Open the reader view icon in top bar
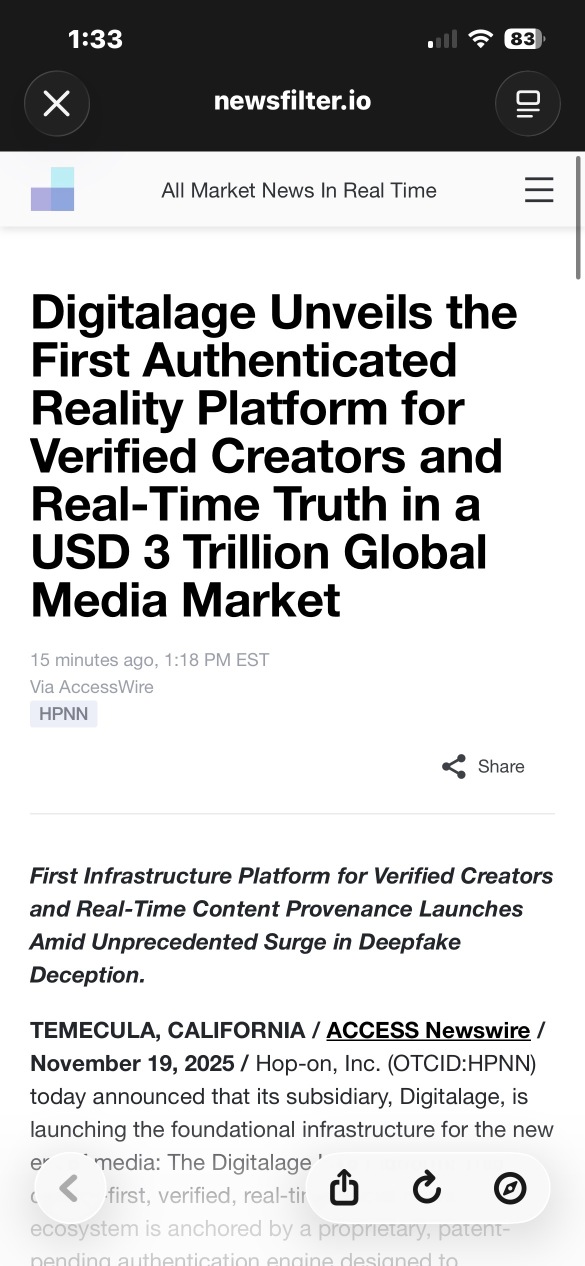This screenshot has width=585, height=1266. (528, 103)
